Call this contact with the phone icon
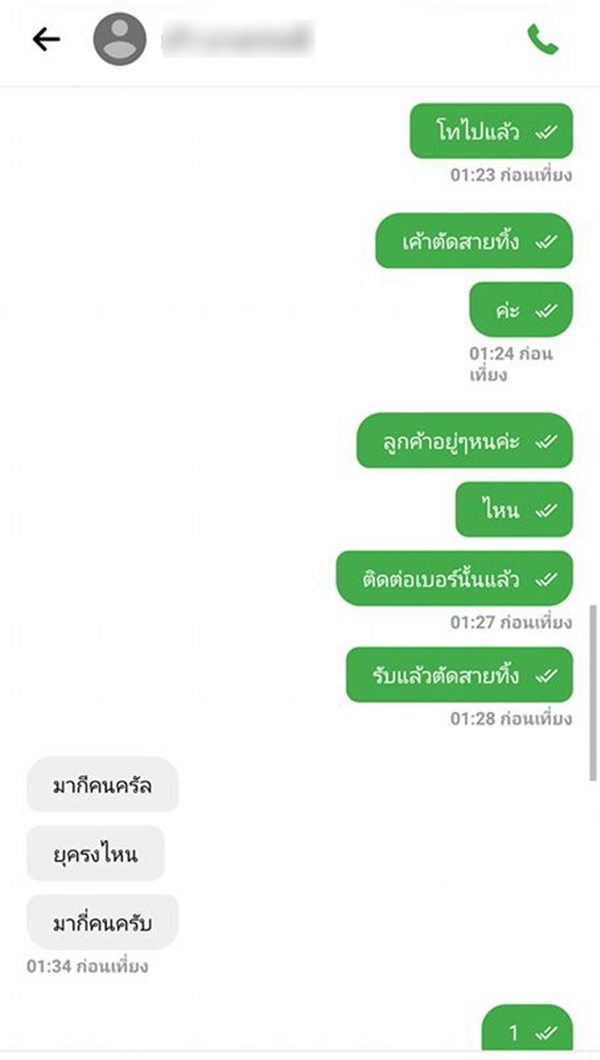This screenshot has width=600, height=1060. tap(542, 40)
